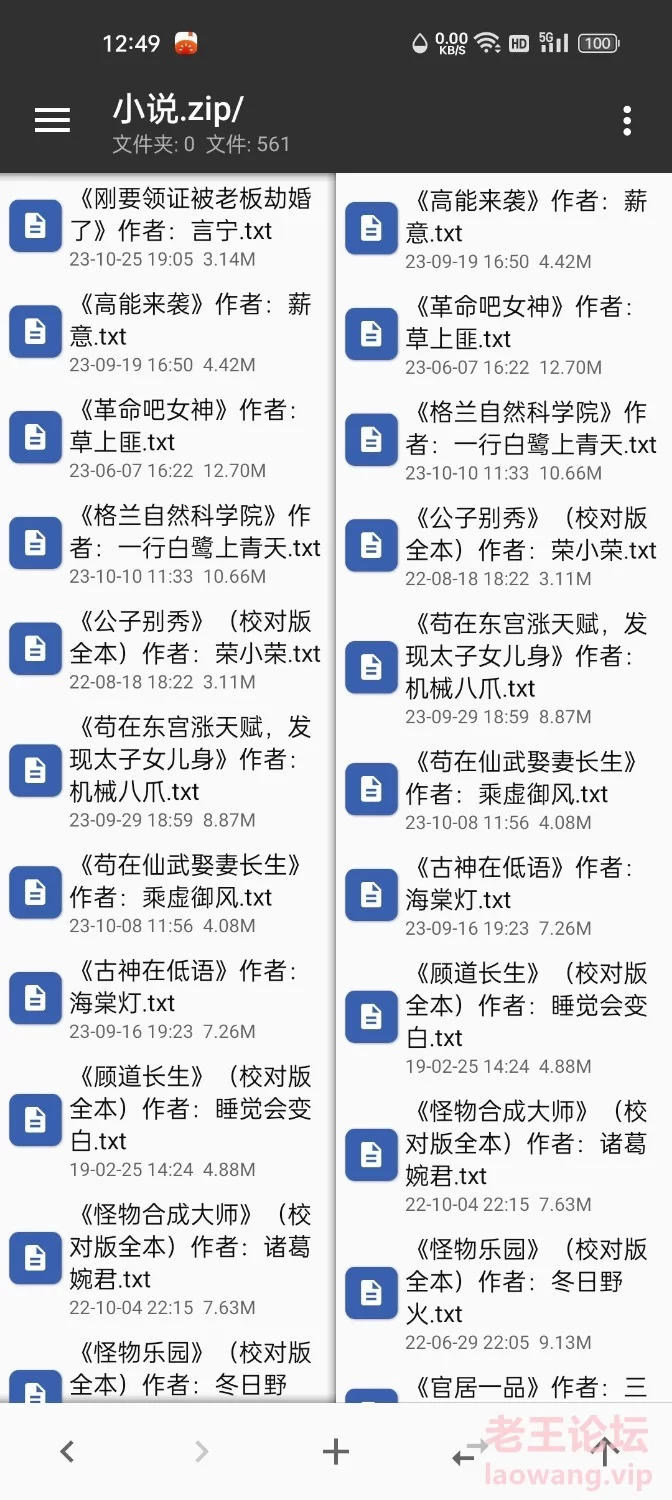Open 《刚要领证被老板劫婚了》 by 言宁.txt
672x1500 pixels.
point(168,227)
